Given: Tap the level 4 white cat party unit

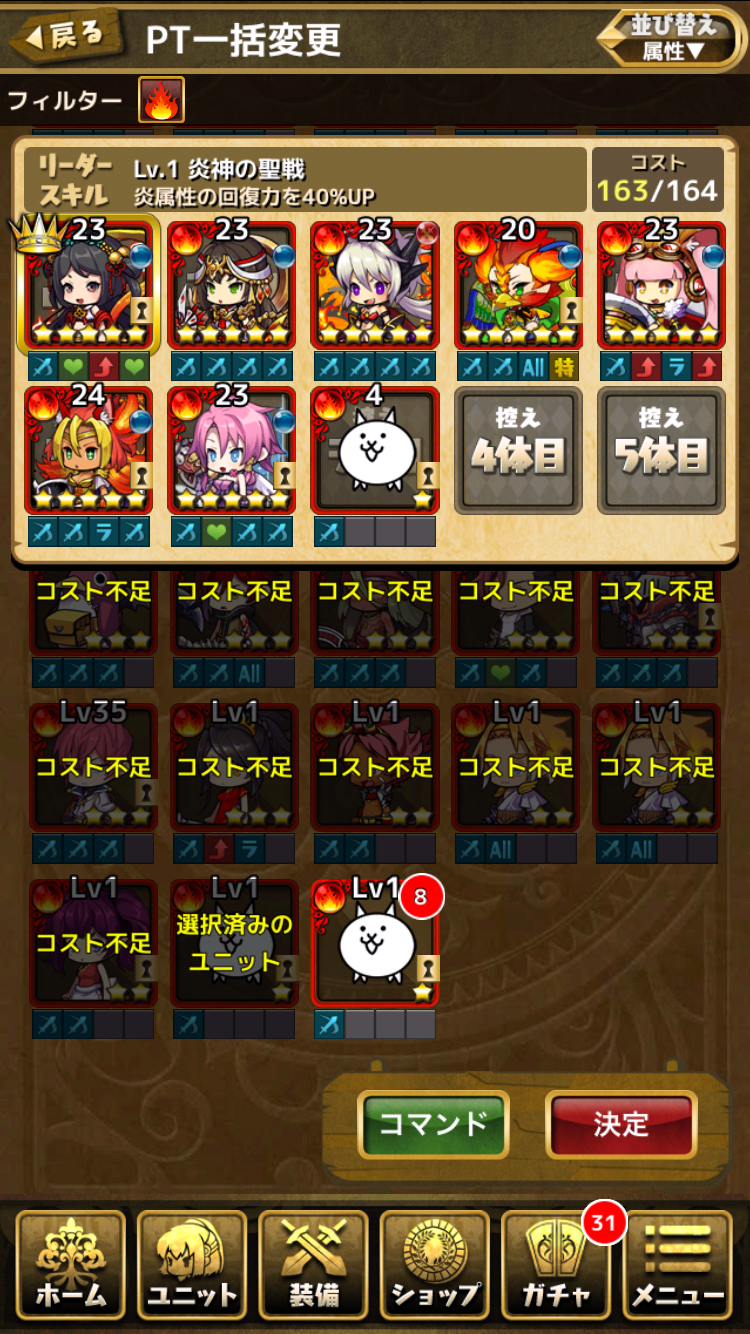Looking at the screenshot, I should click(375, 452).
